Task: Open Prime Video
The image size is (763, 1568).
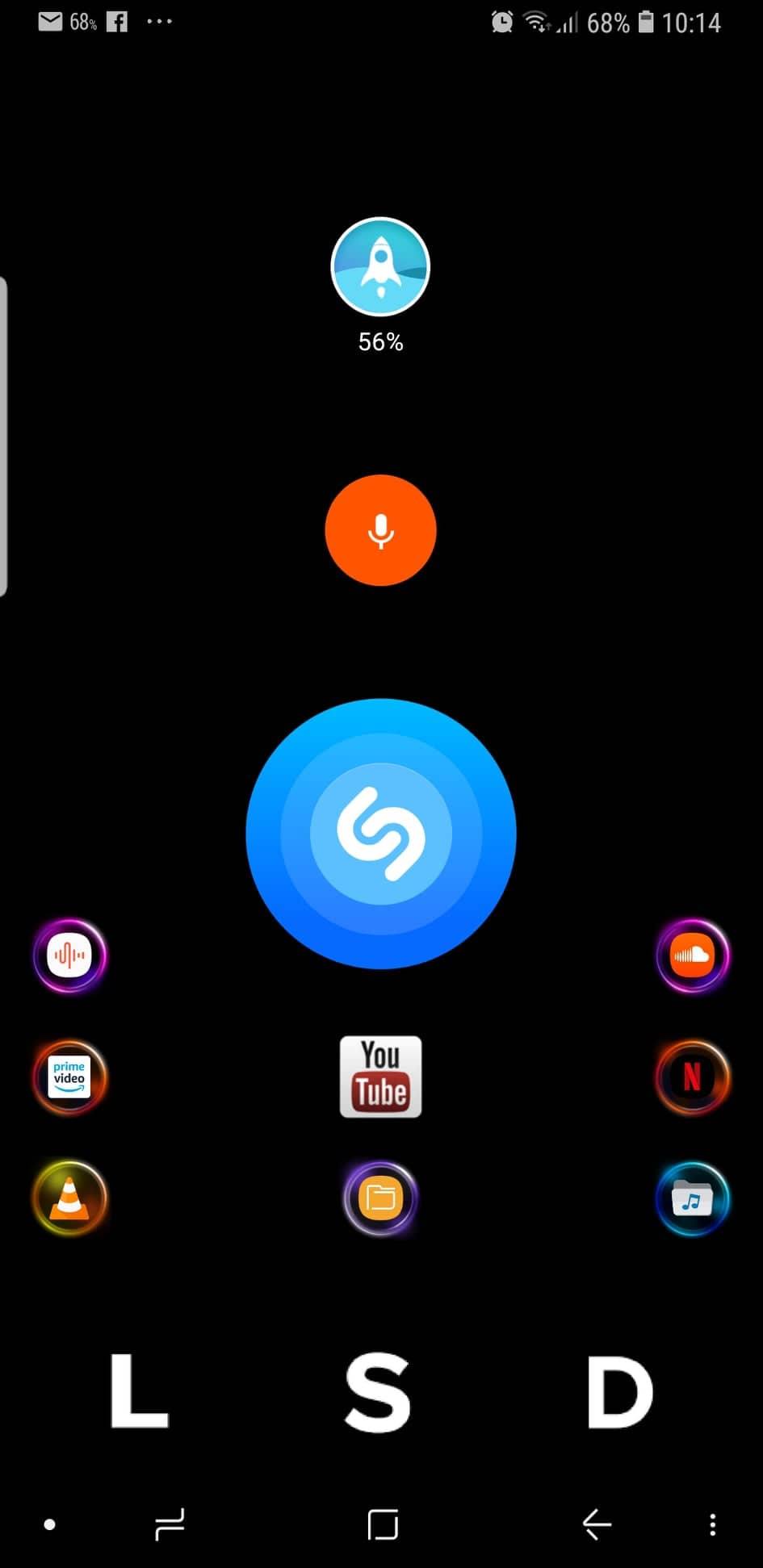Action: [x=69, y=1077]
